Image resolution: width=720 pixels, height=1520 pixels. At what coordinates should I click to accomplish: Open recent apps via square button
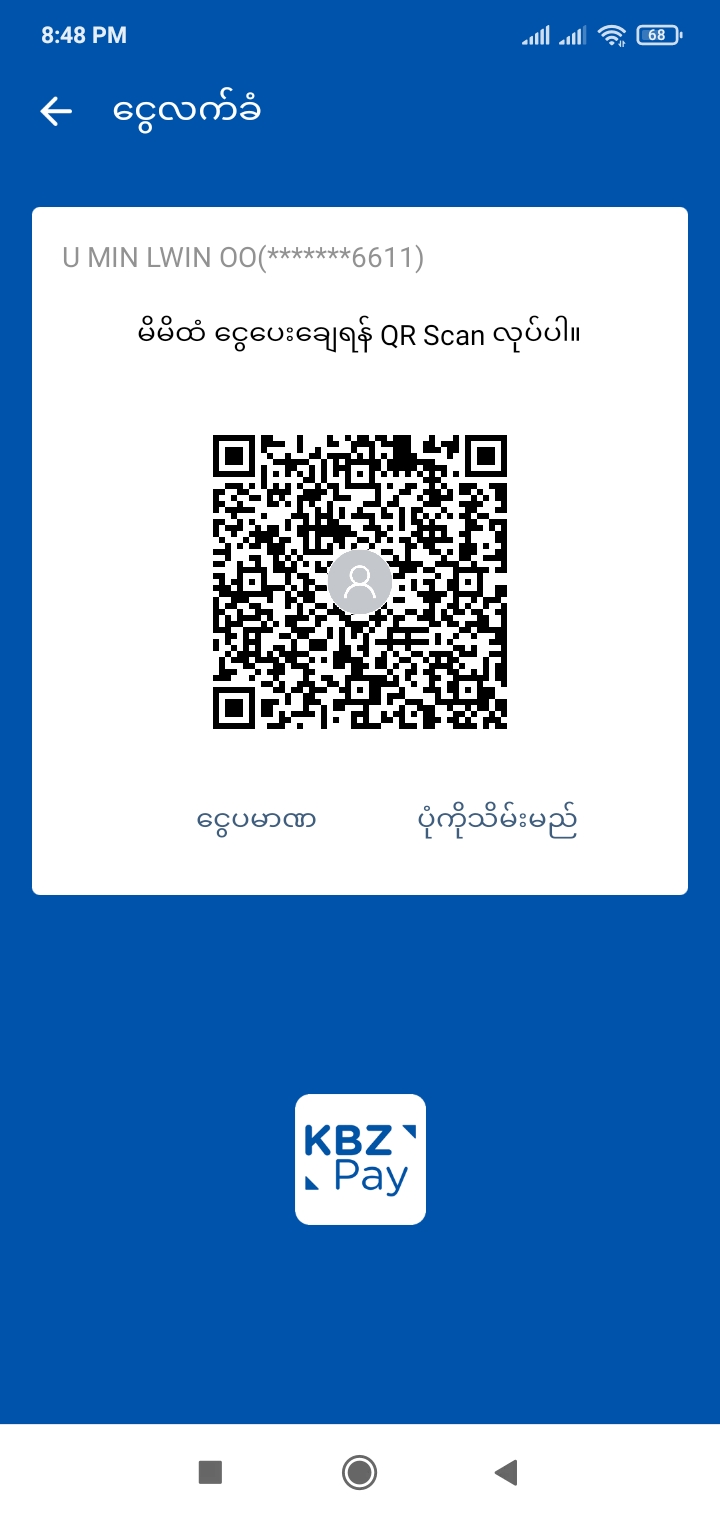210,1472
